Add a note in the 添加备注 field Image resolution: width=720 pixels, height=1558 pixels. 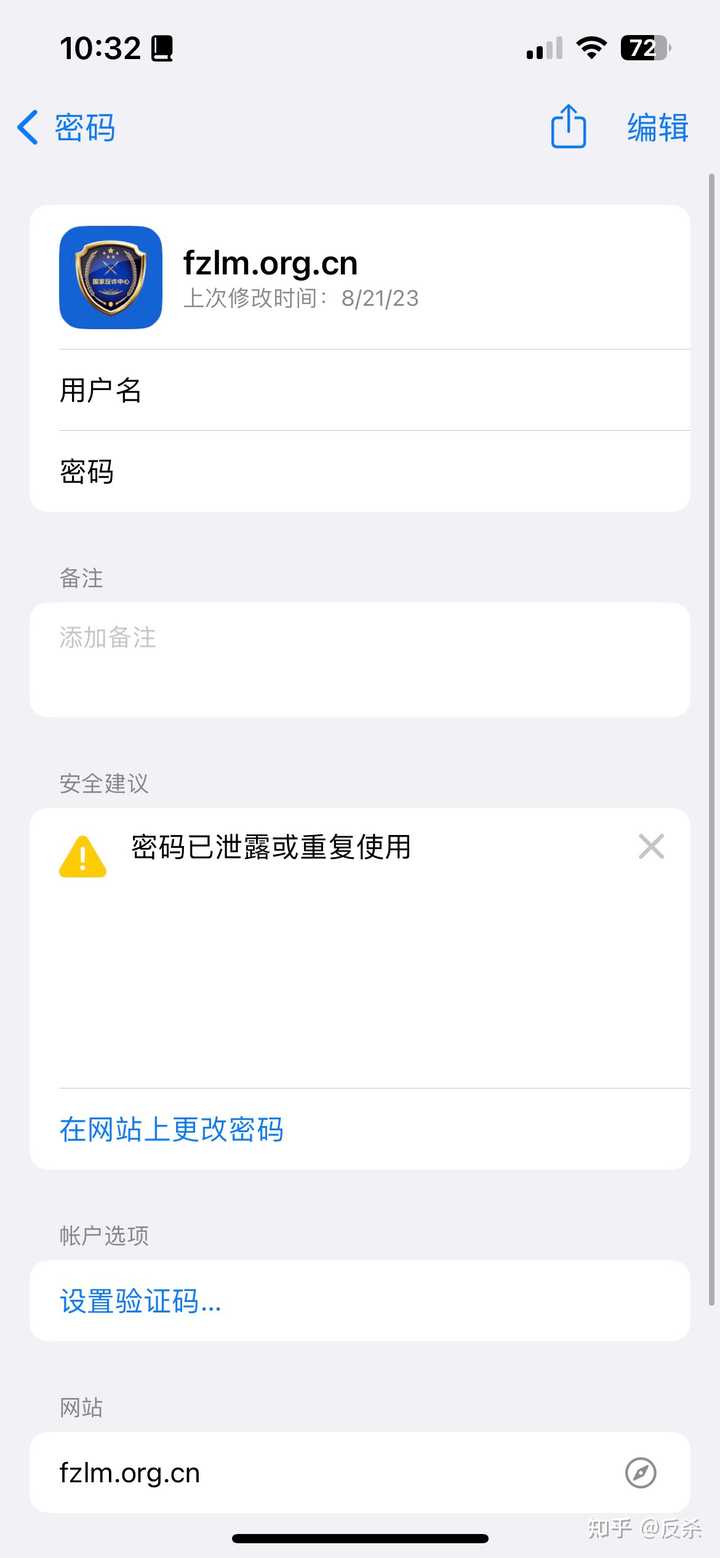click(360, 658)
